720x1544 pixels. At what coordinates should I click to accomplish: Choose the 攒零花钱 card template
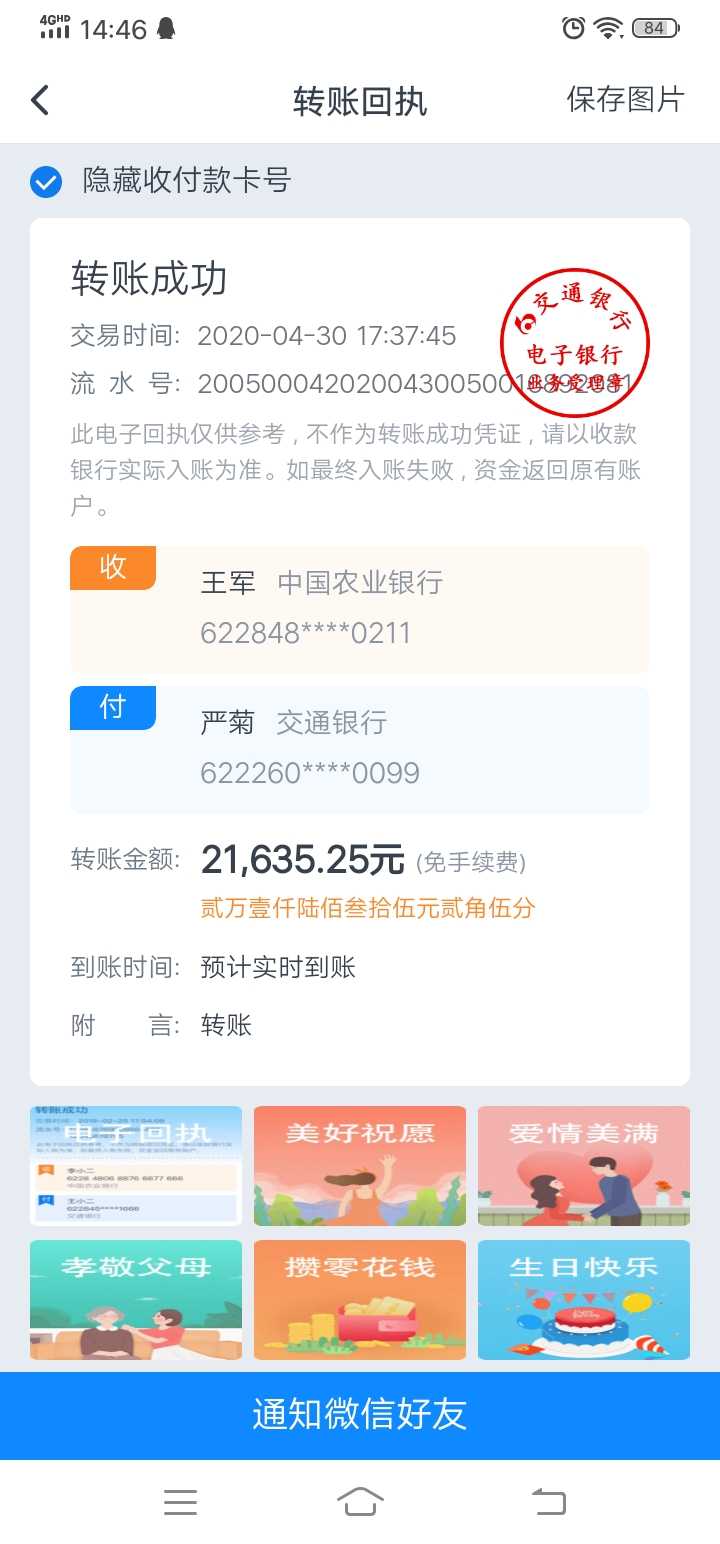point(360,1299)
